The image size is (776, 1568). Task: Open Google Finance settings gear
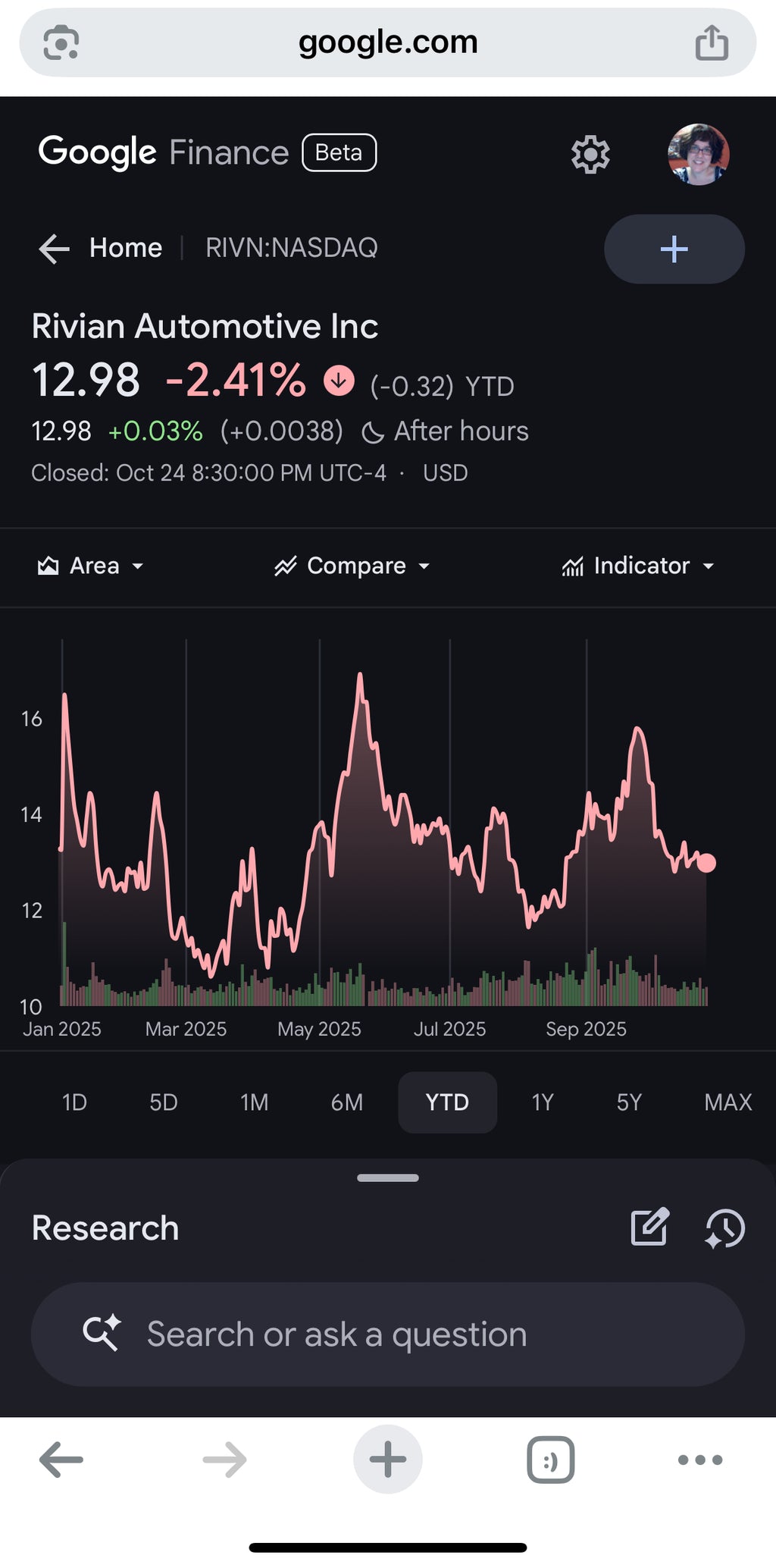[590, 155]
